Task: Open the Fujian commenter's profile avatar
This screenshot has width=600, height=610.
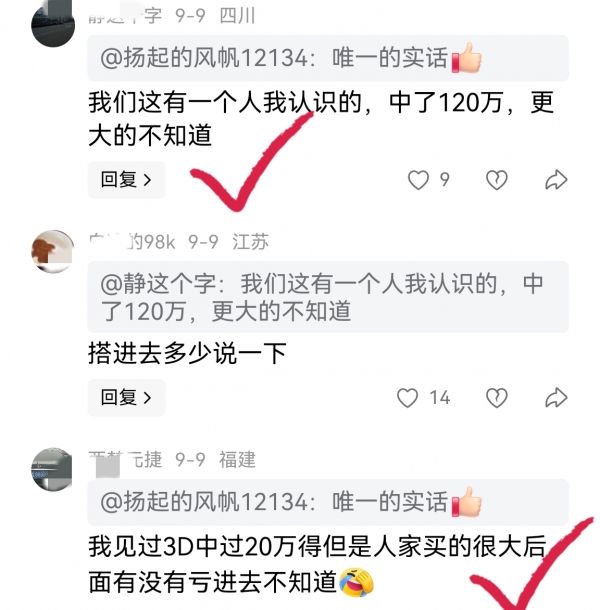Action: tap(53, 469)
